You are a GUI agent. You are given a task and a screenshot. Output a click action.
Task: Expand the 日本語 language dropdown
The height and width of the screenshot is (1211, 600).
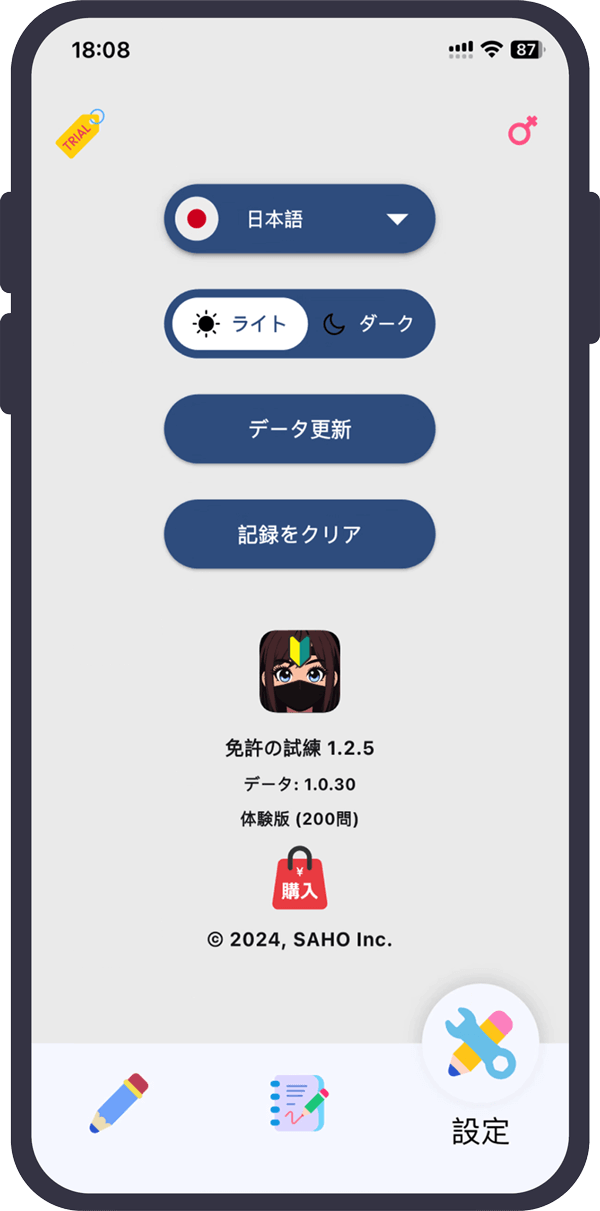pos(299,219)
